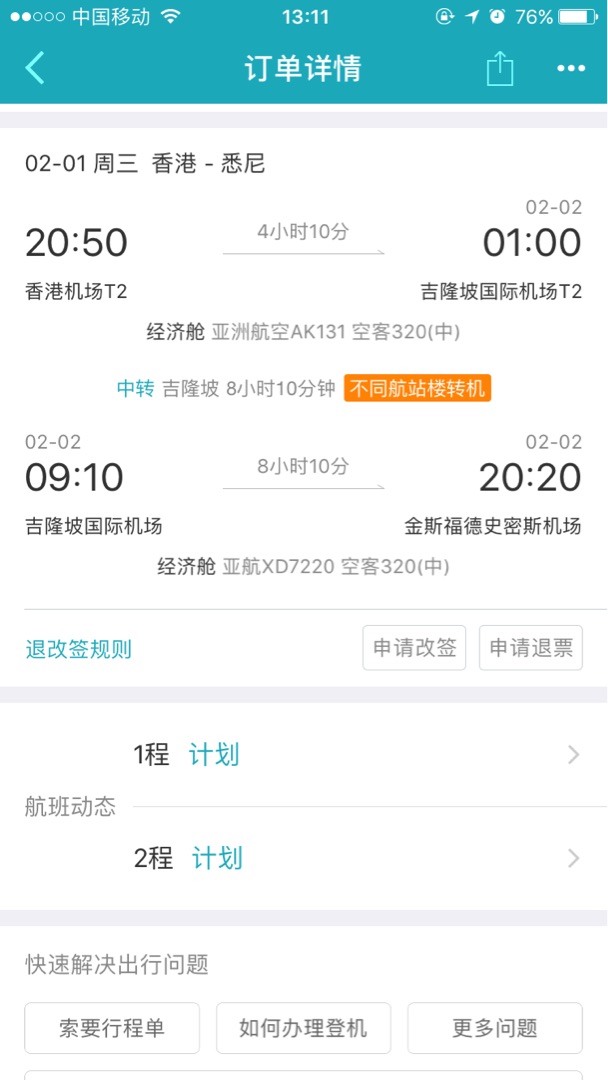608x1080 pixels.
Task: Open flight status for 1程
Action: [x=355, y=755]
